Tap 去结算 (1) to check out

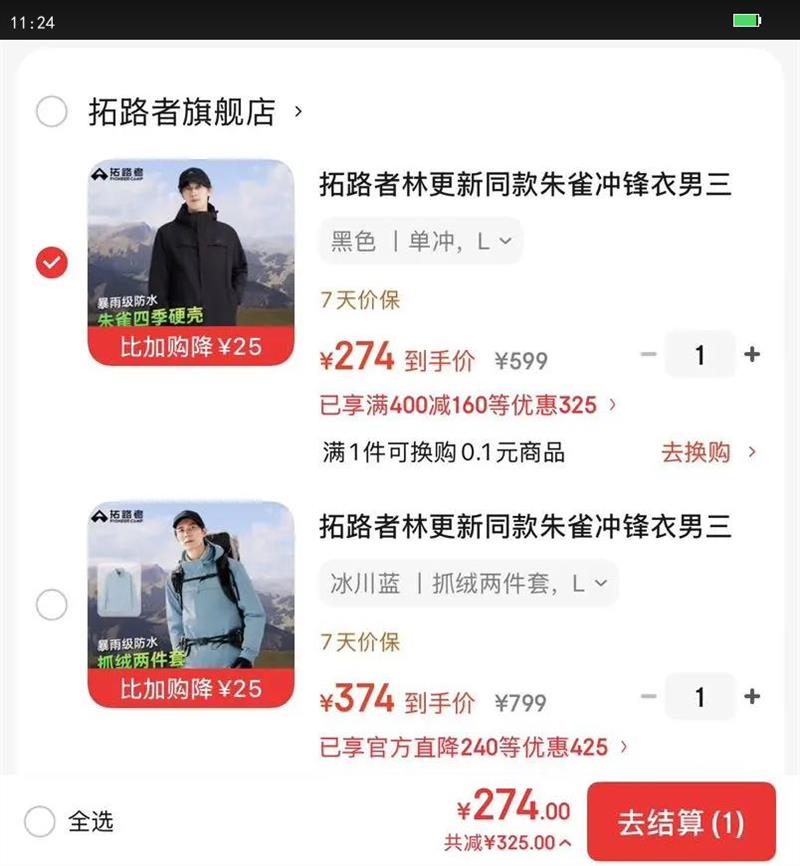681,822
